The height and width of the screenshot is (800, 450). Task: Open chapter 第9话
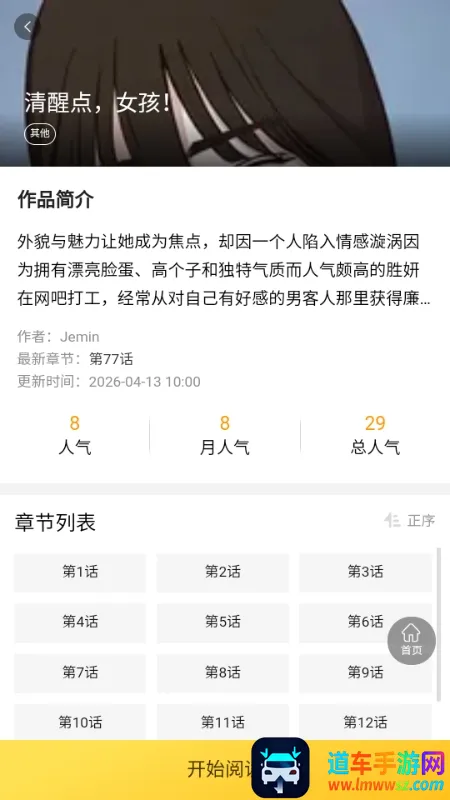point(365,672)
